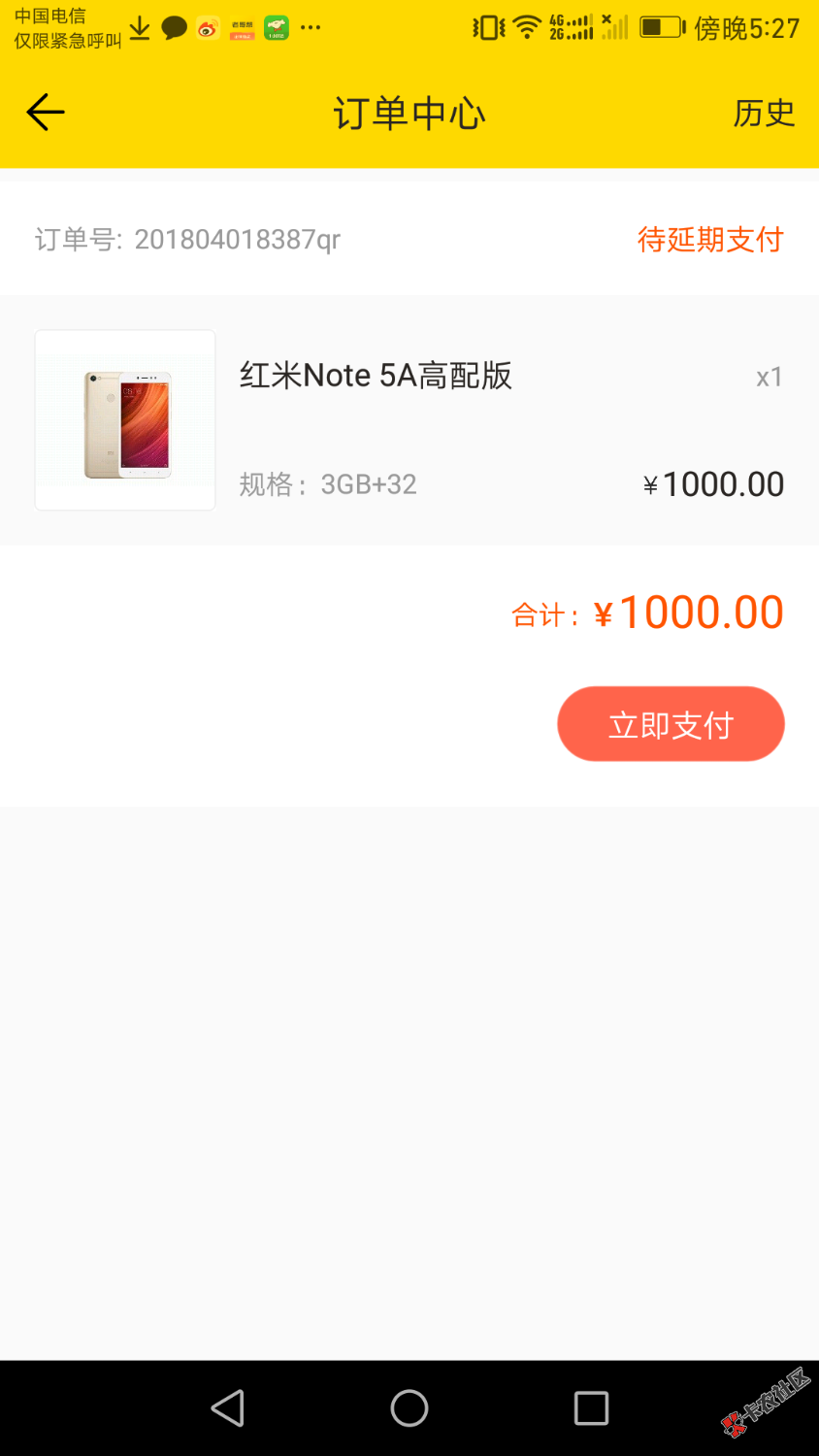Open the 历史 order history
The height and width of the screenshot is (1456, 819).
[x=763, y=114]
